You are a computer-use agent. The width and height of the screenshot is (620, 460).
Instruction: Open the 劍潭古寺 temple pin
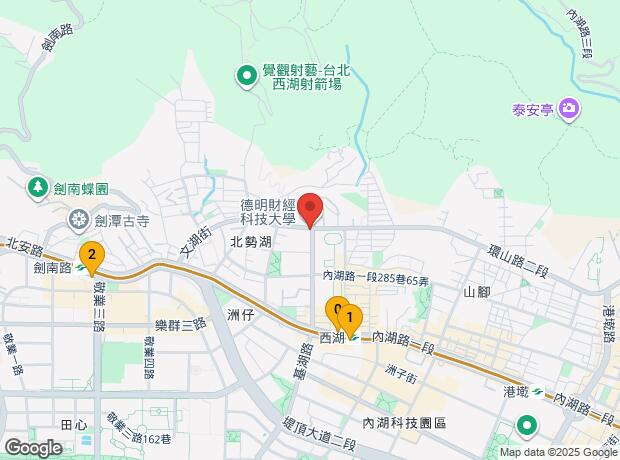(x=79, y=220)
